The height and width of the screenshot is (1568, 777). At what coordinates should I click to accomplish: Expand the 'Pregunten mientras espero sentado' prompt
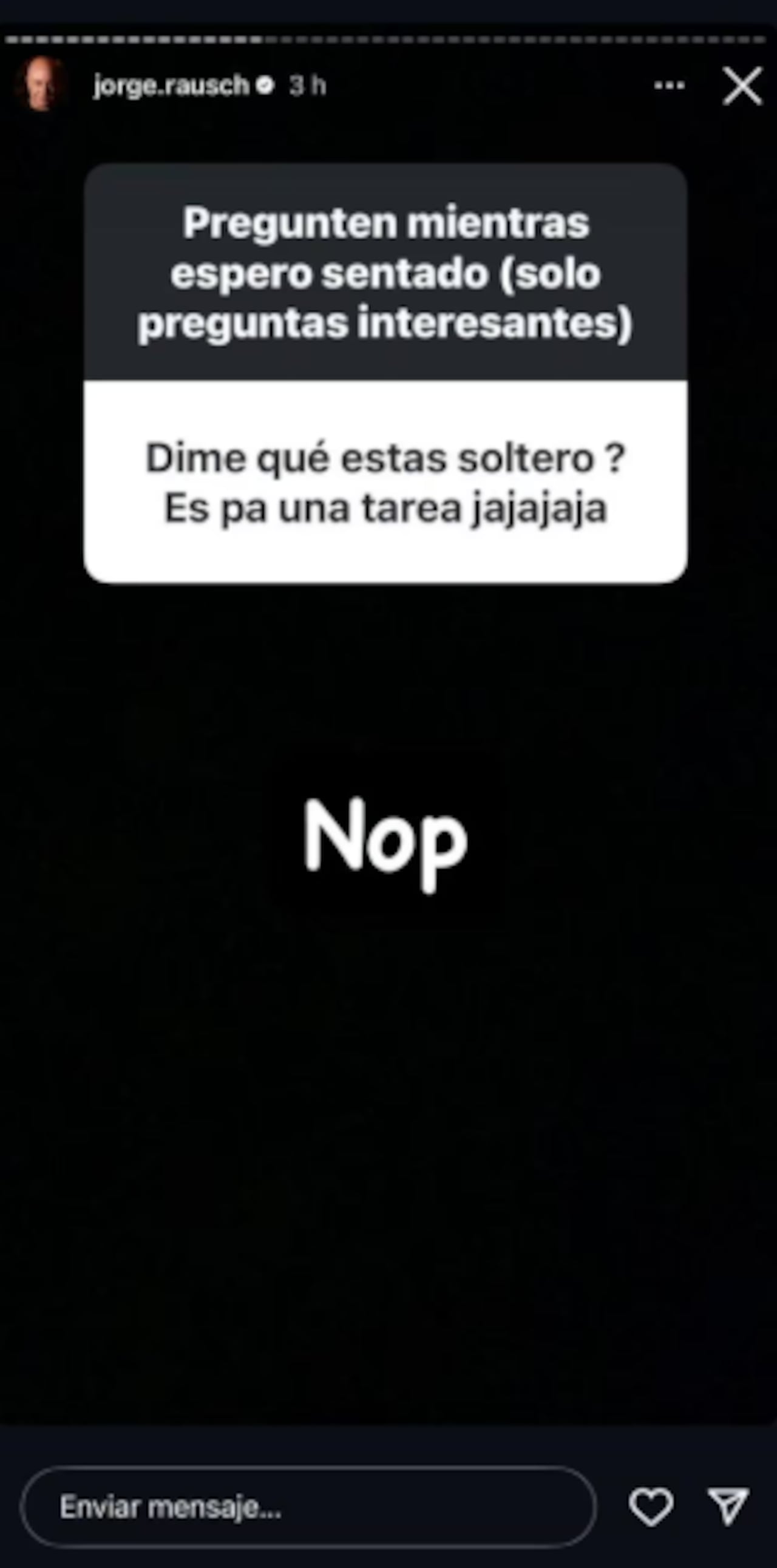click(x=387, y=271)
